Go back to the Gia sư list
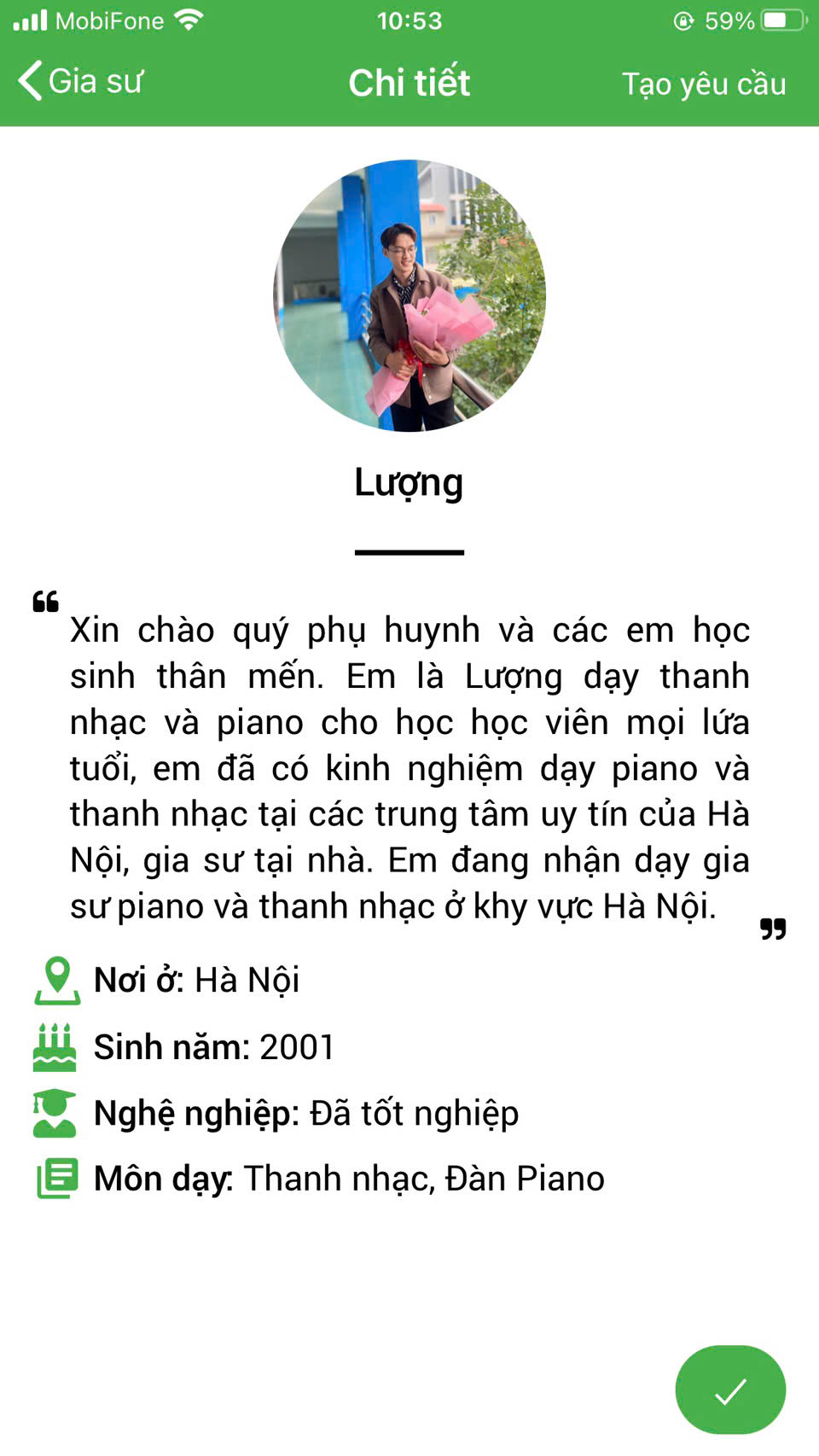 81,82
